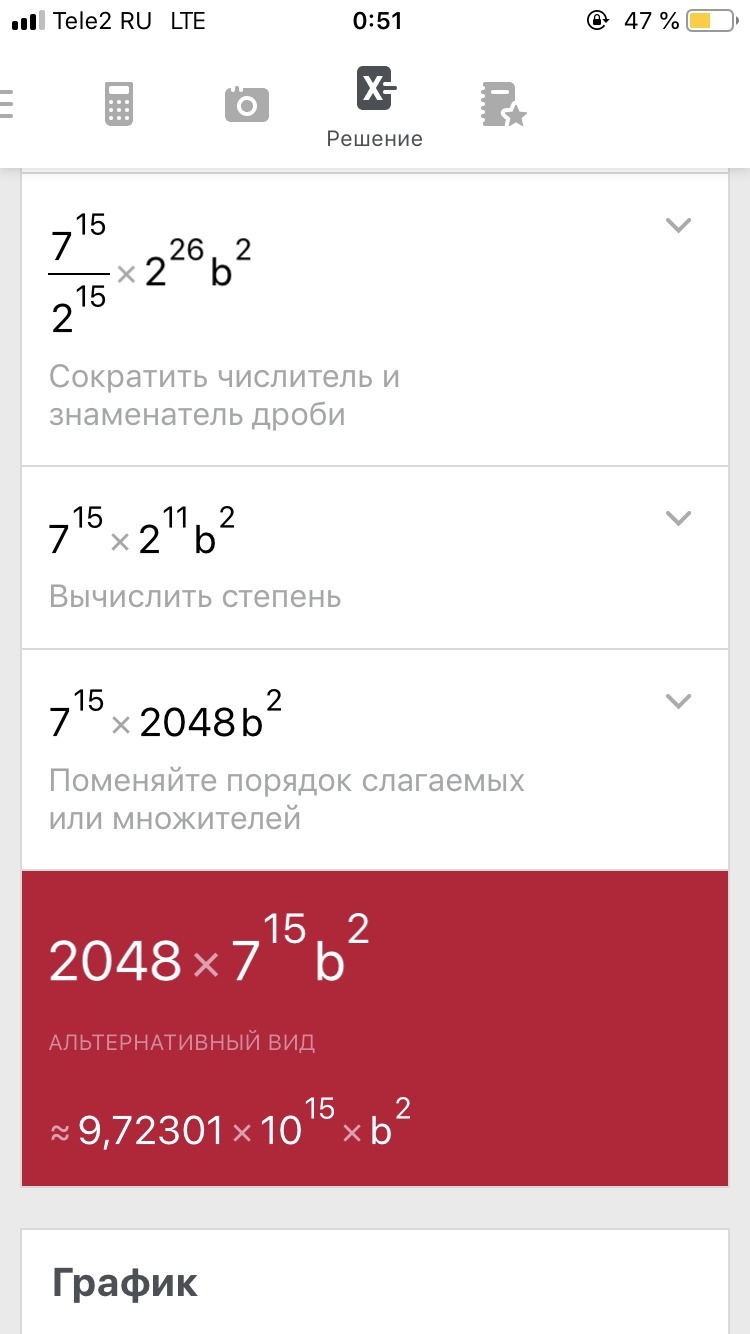The height and width of the screenshot is (1334, 750).
Task: Switch to the calculator tab
Action: (119, 103)
